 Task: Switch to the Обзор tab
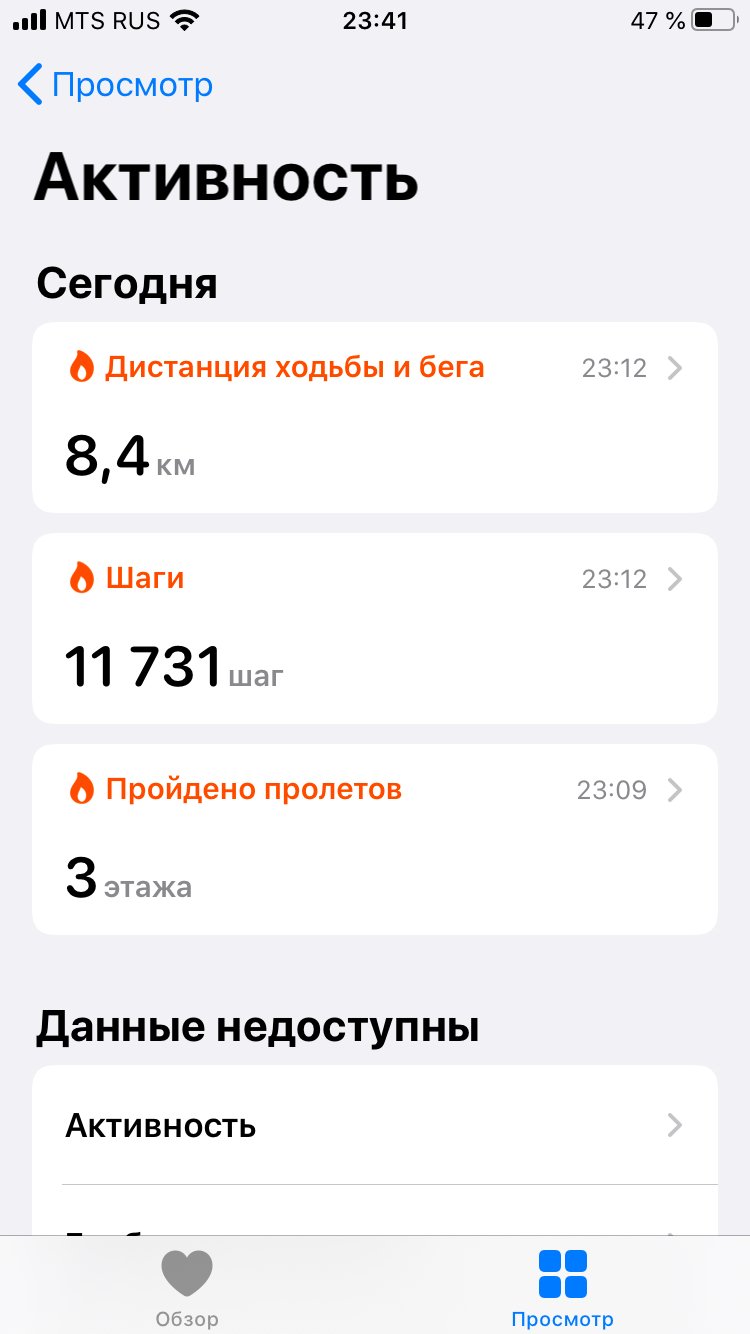coord(187,1288)
